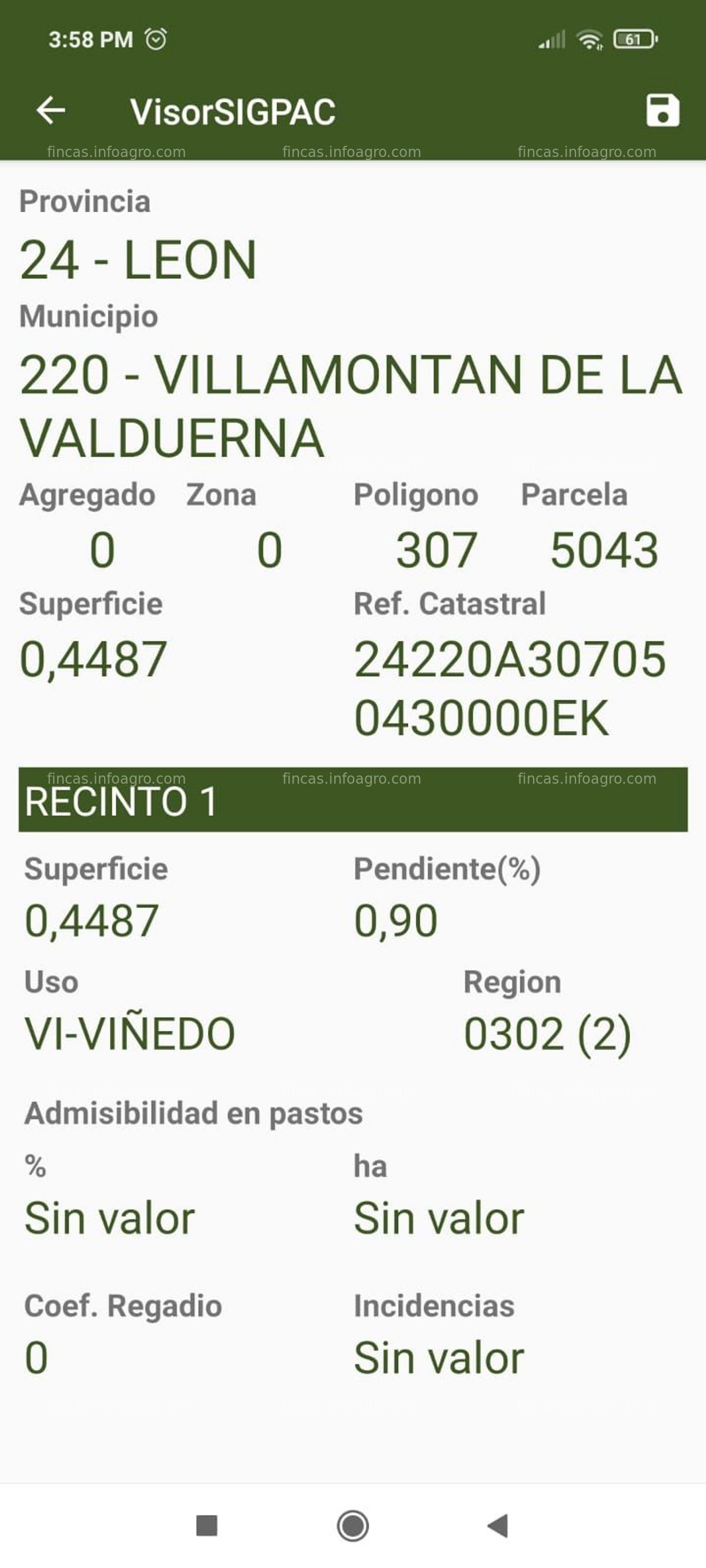Tap the system back triangle button

[498, 1526]
